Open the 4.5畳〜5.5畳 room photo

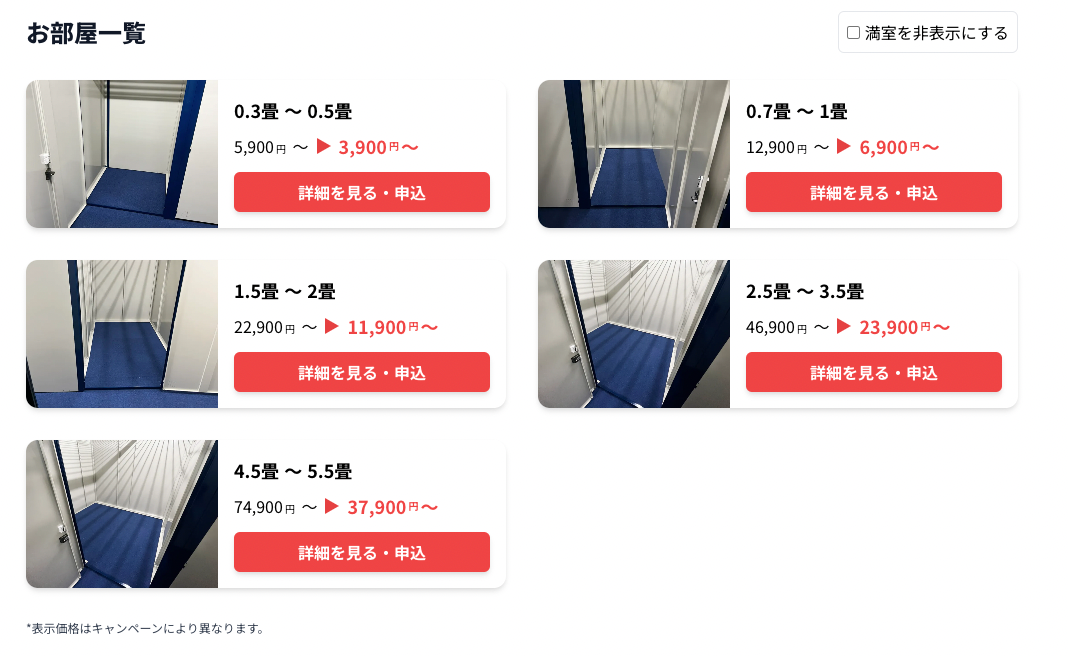[x=122, y=514]
